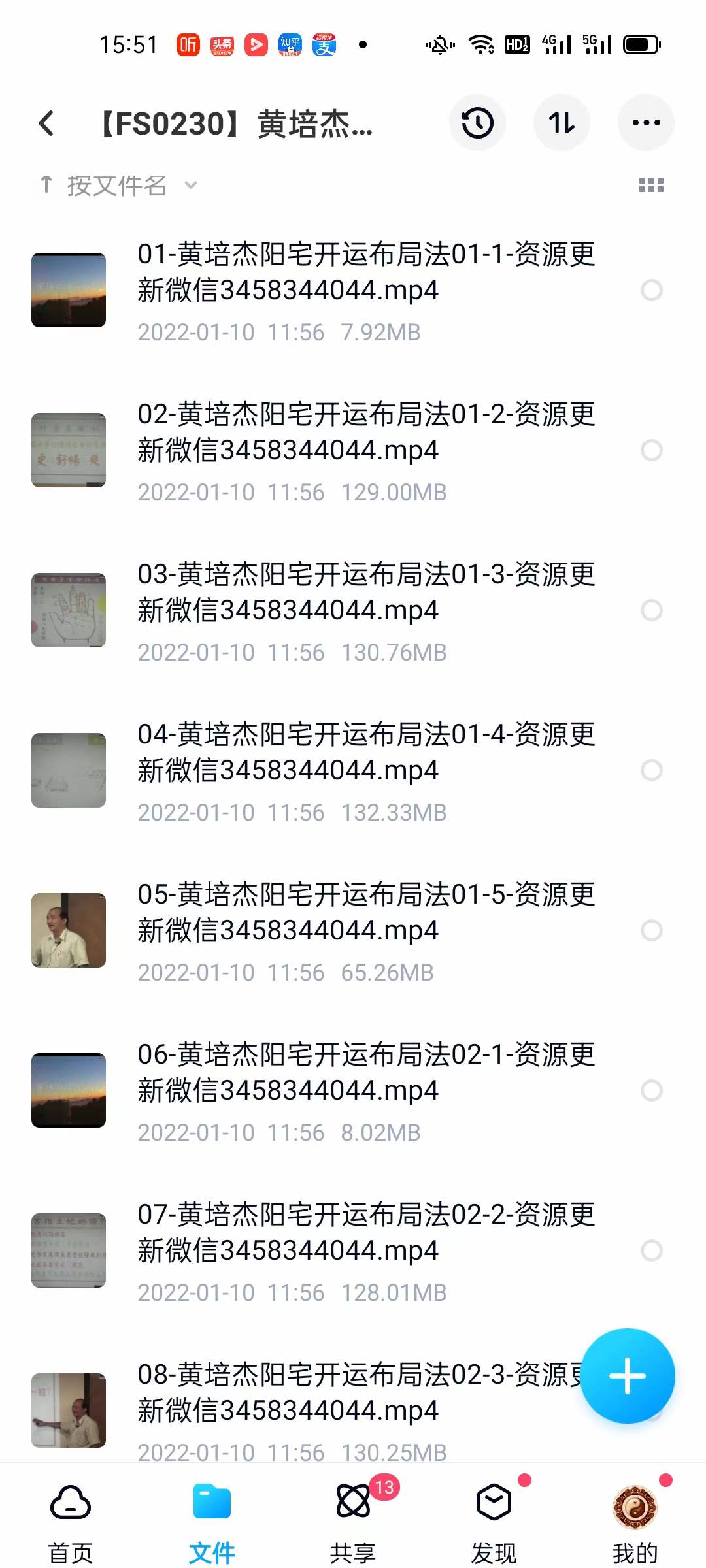The width and height of the screenshot is (706, 1568).
Task: Open the 按文件名 sort dropdown
Action: (116, 185)
